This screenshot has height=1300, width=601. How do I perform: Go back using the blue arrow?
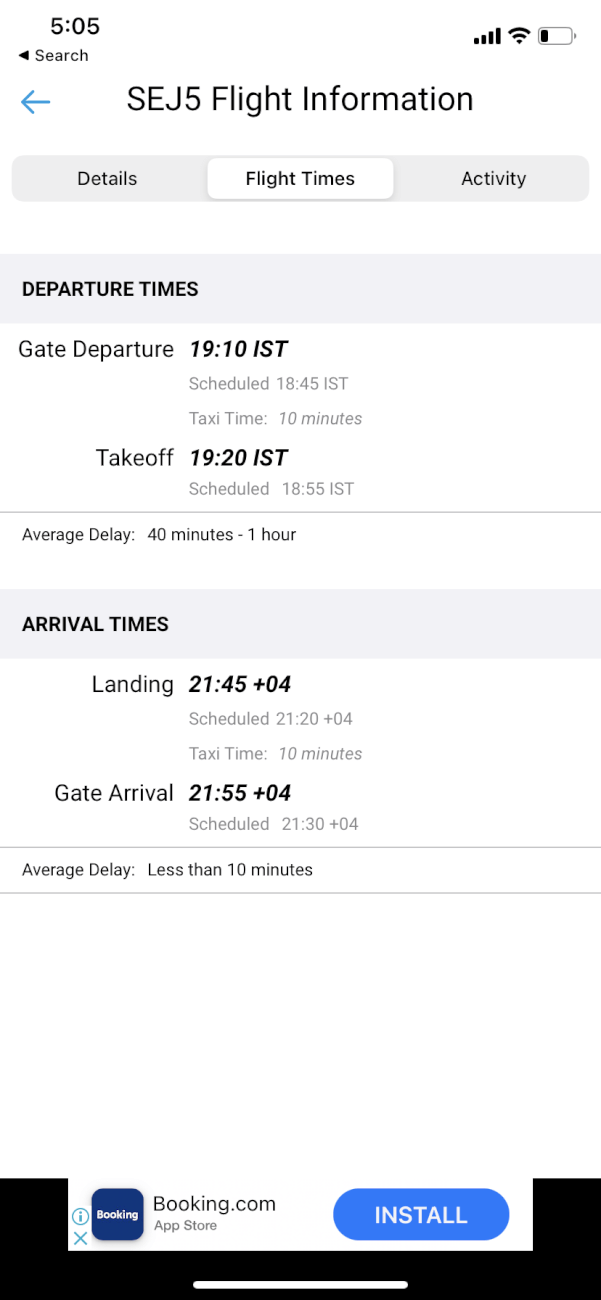click(x=35, y=101)
